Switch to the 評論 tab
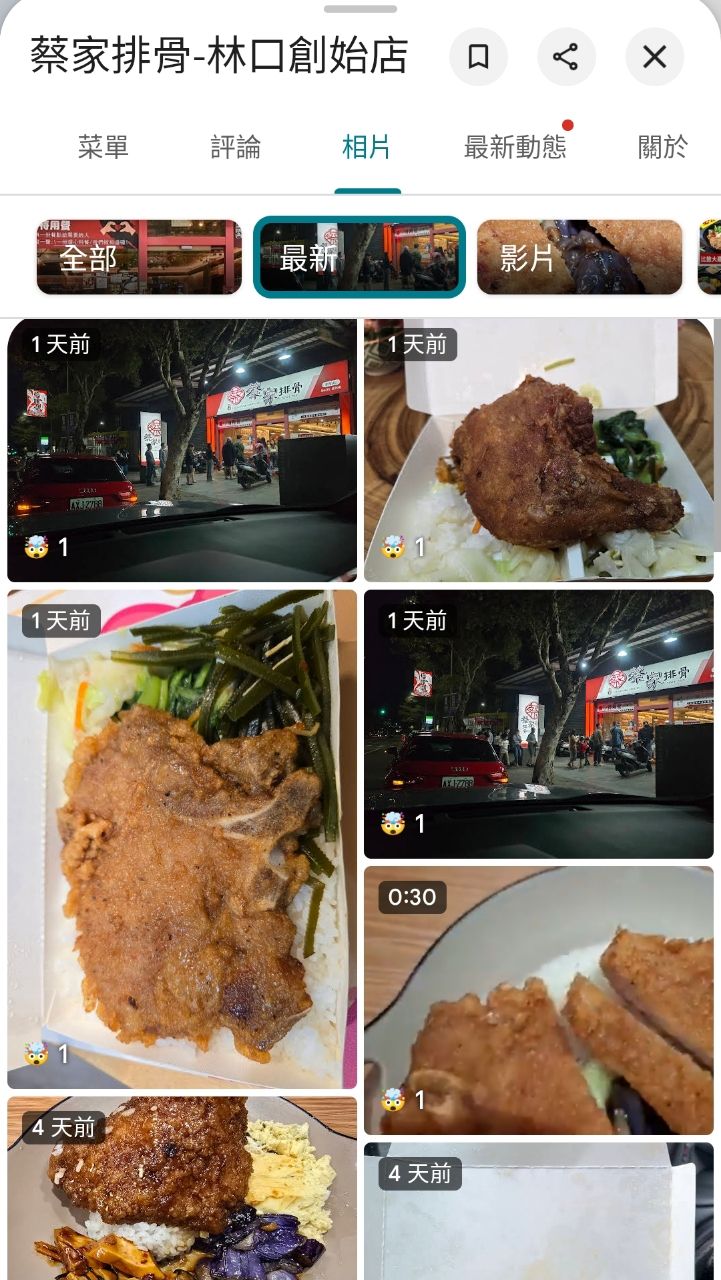Image resolution: width=721 pixels, height=1280 pixels. pos(236,148)
